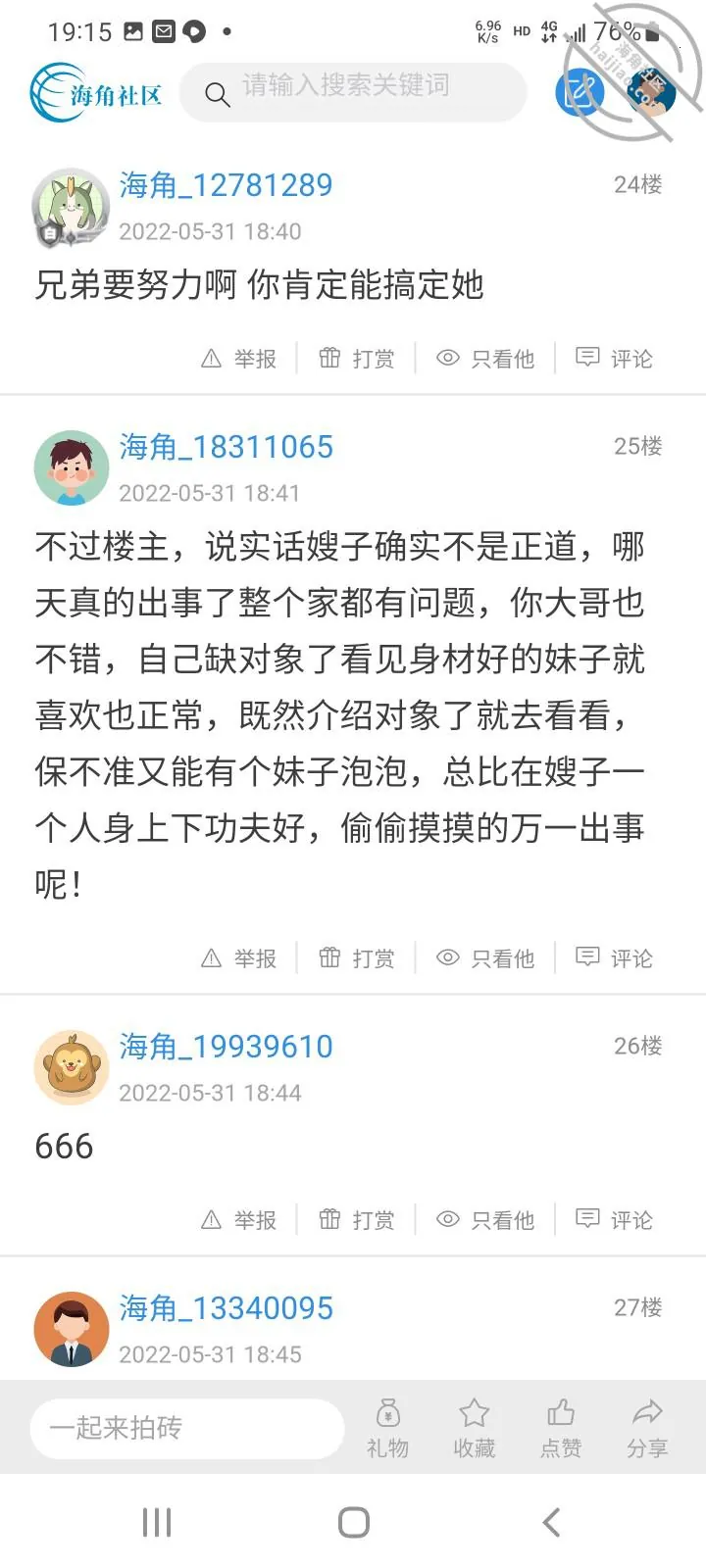Screen dimensions: 706x1568
Task: Open the compose post pencil icon
Action: click(580, 93)
